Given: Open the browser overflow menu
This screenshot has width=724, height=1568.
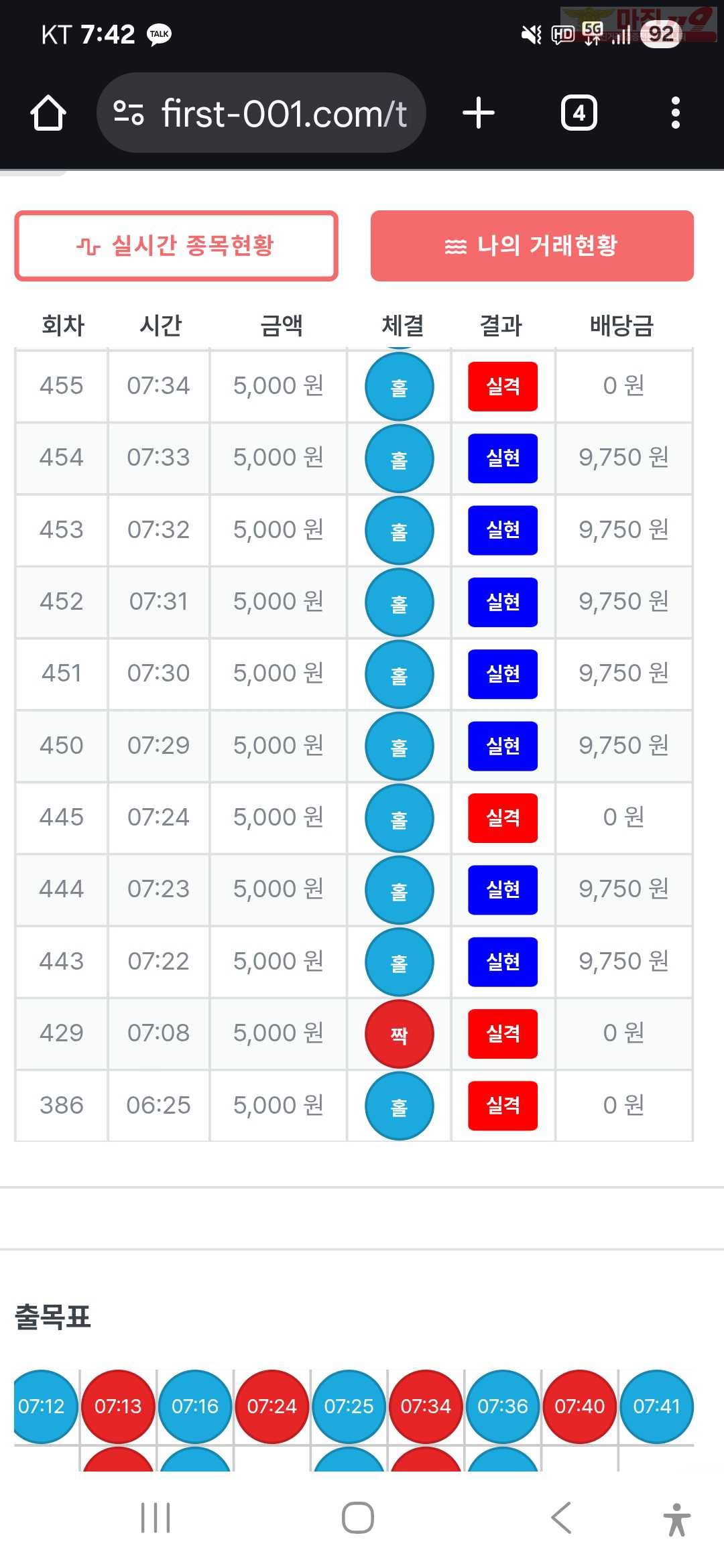Looking at the screenshot, I should [676, 113].
